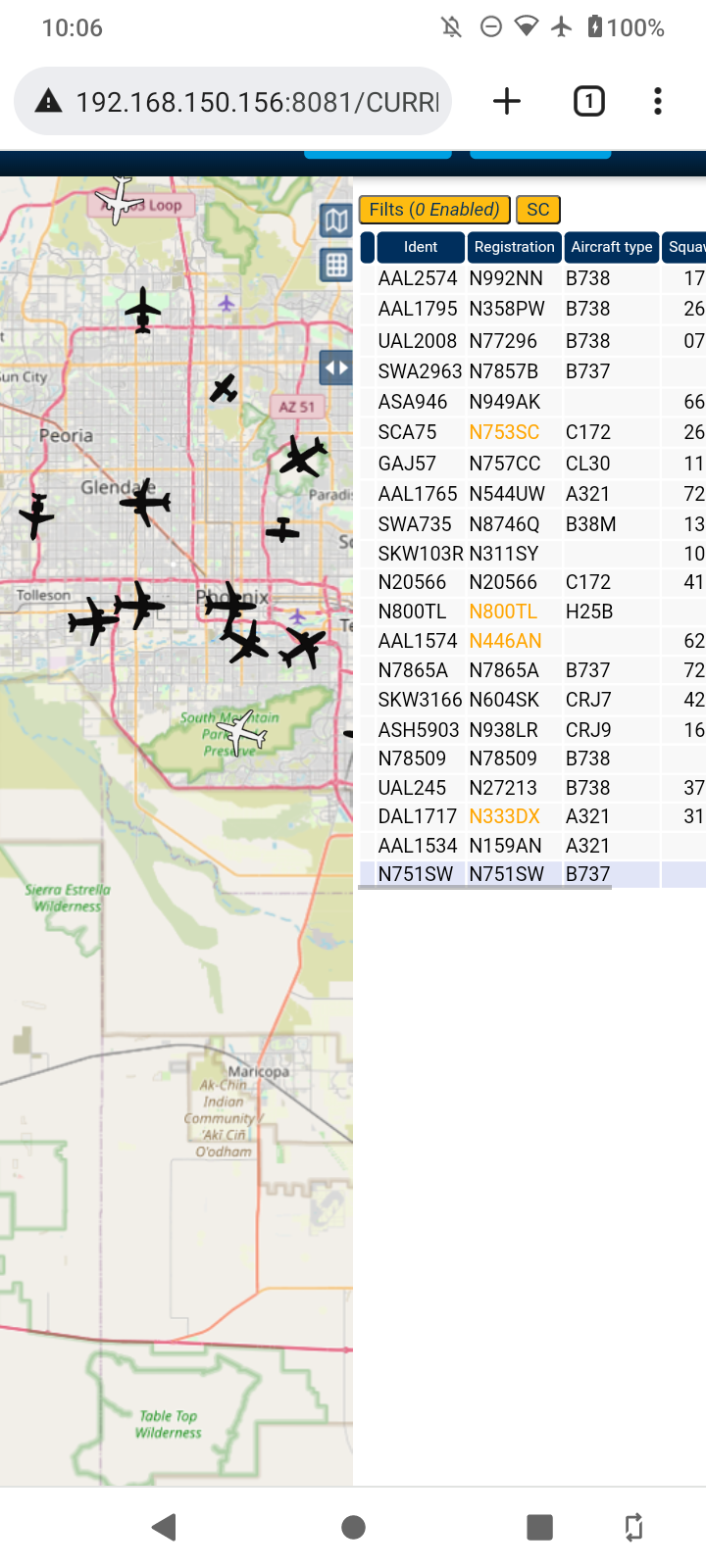Open registration link N800TL

tap(503, 612)
